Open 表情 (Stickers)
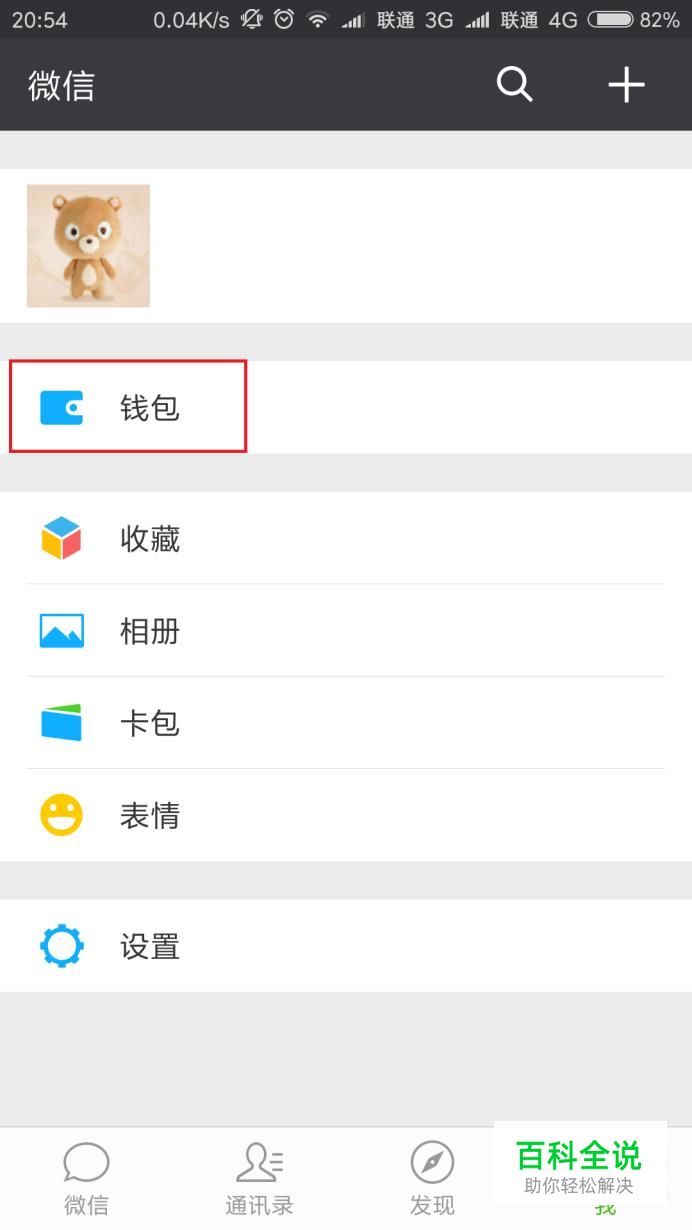Screen dimensions: 692x1230 tap(346, 816)
